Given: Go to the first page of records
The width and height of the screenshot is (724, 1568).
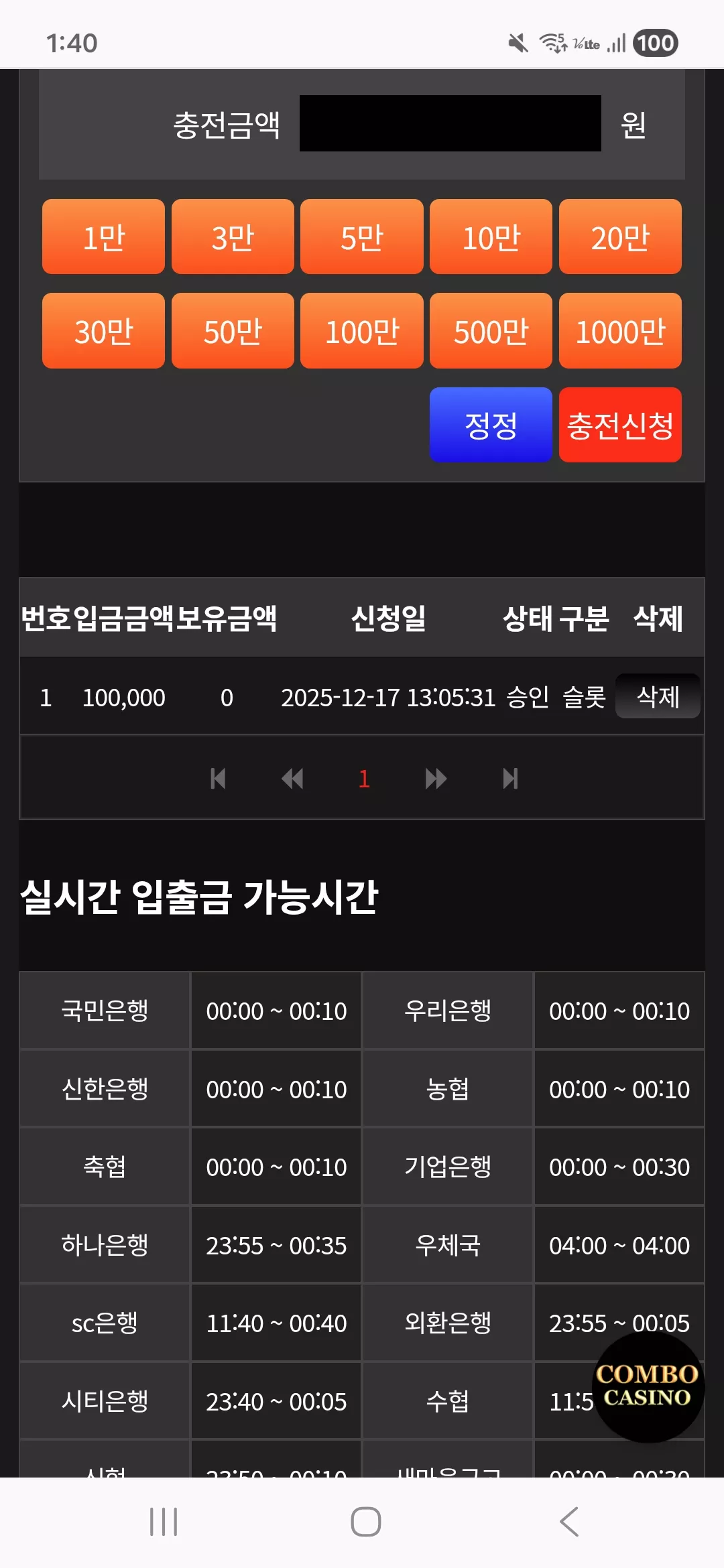Looking at the screenshot, I should [x=218, y=779].
